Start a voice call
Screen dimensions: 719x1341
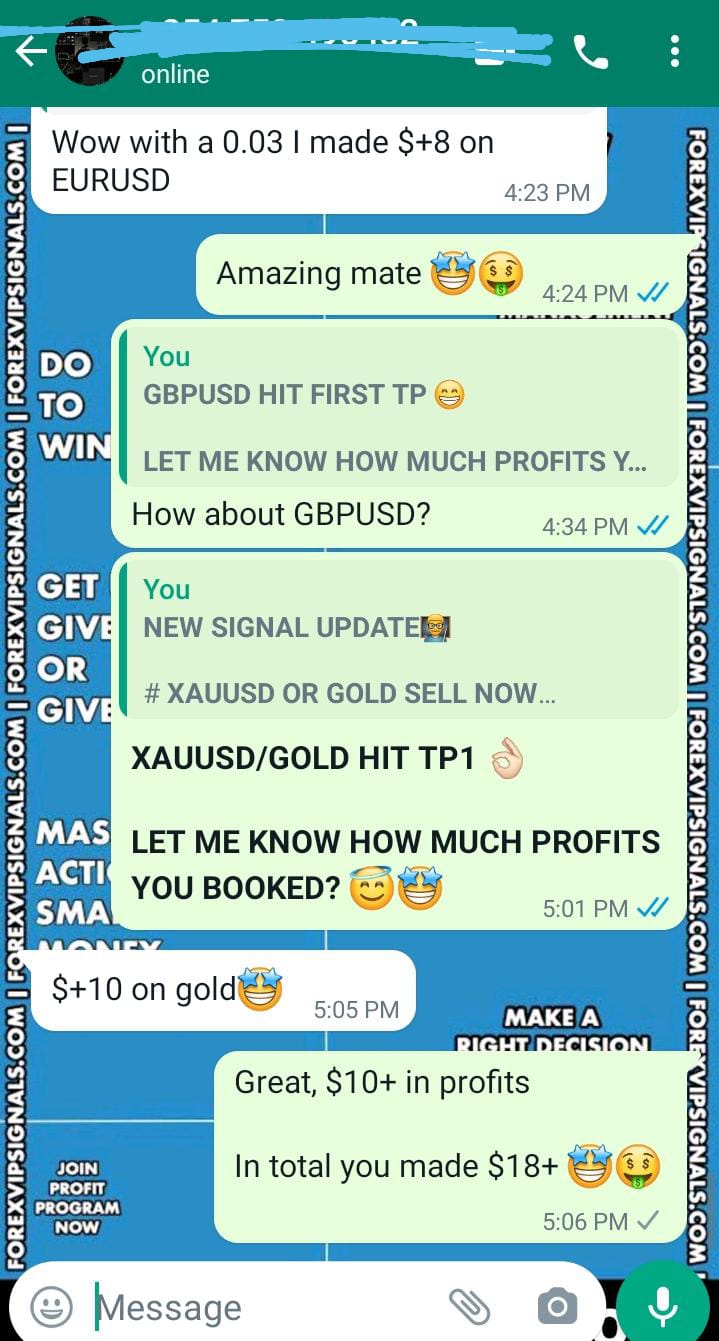(x=590, y=51)
